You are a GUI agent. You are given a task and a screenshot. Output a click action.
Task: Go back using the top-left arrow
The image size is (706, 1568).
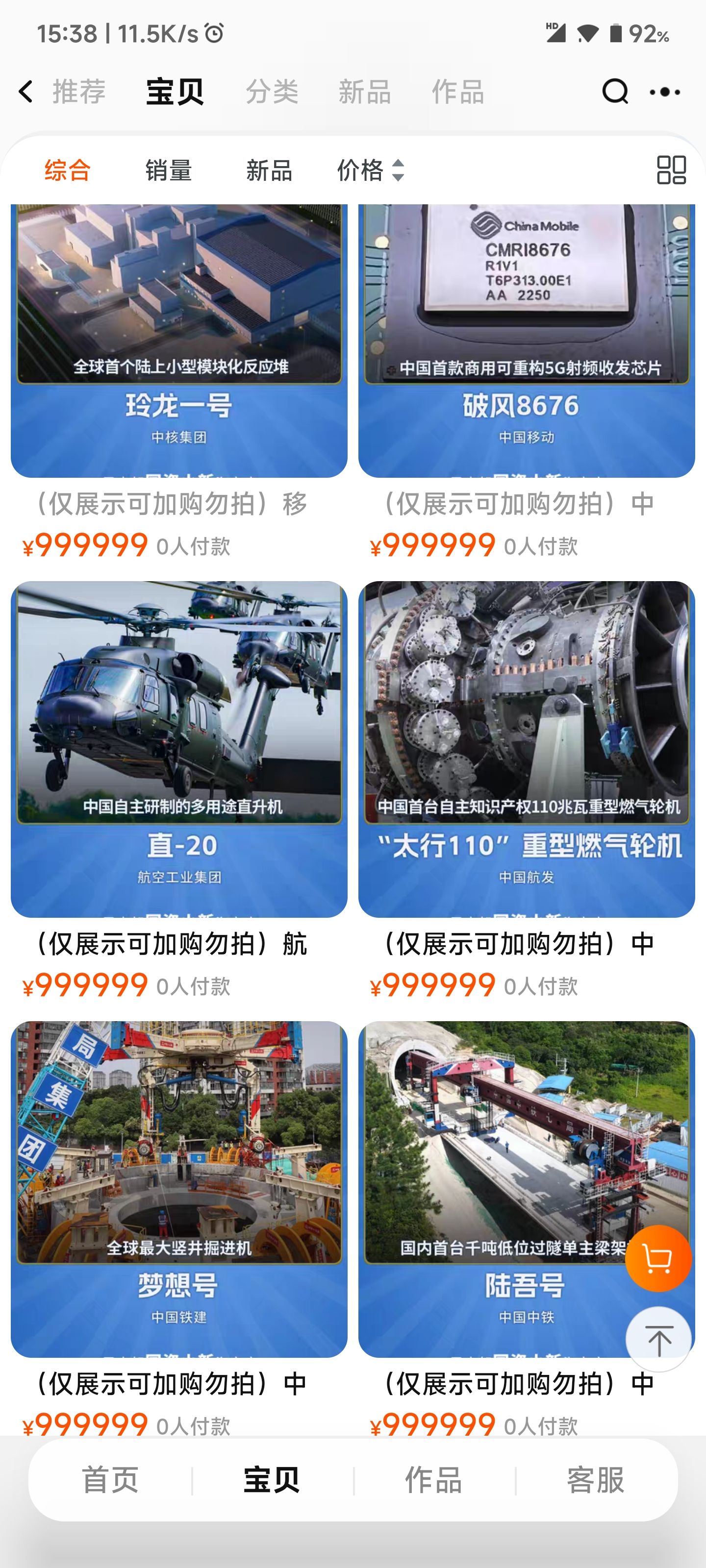25,92
